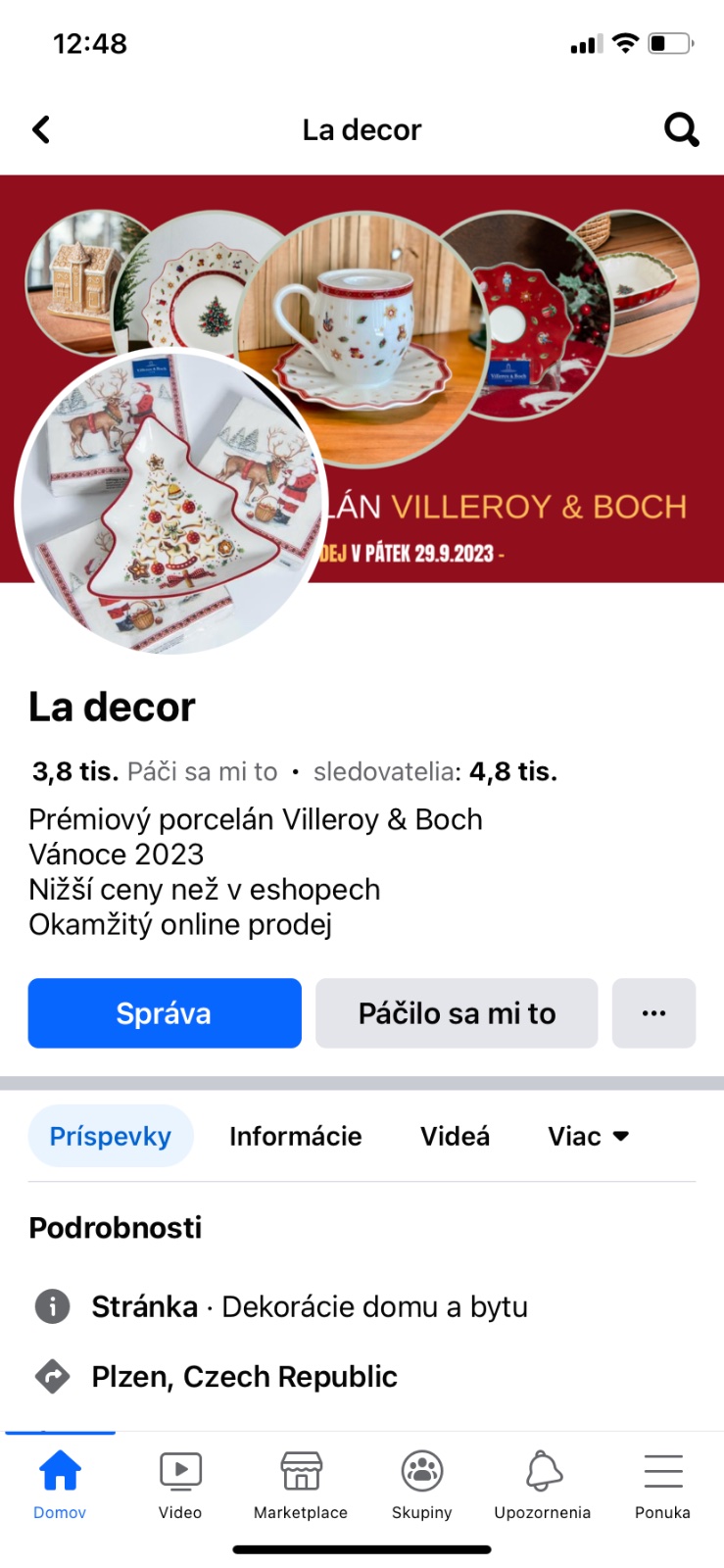Viewport: 724px width, 1568px height.
Task: Open search with the magnifier icon
Action: coord(681,129)
